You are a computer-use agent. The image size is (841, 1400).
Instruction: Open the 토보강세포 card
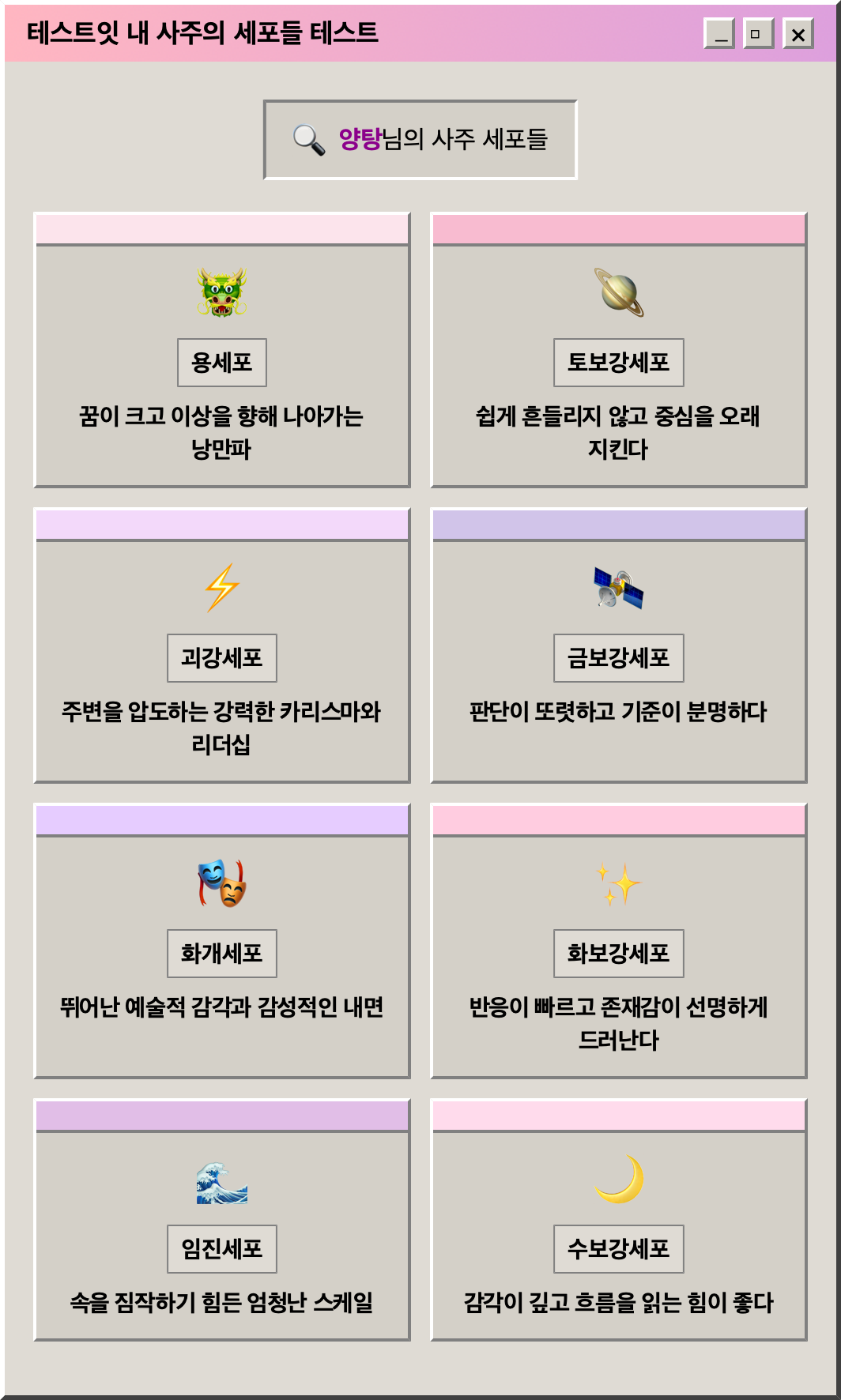tap(619, 350)
